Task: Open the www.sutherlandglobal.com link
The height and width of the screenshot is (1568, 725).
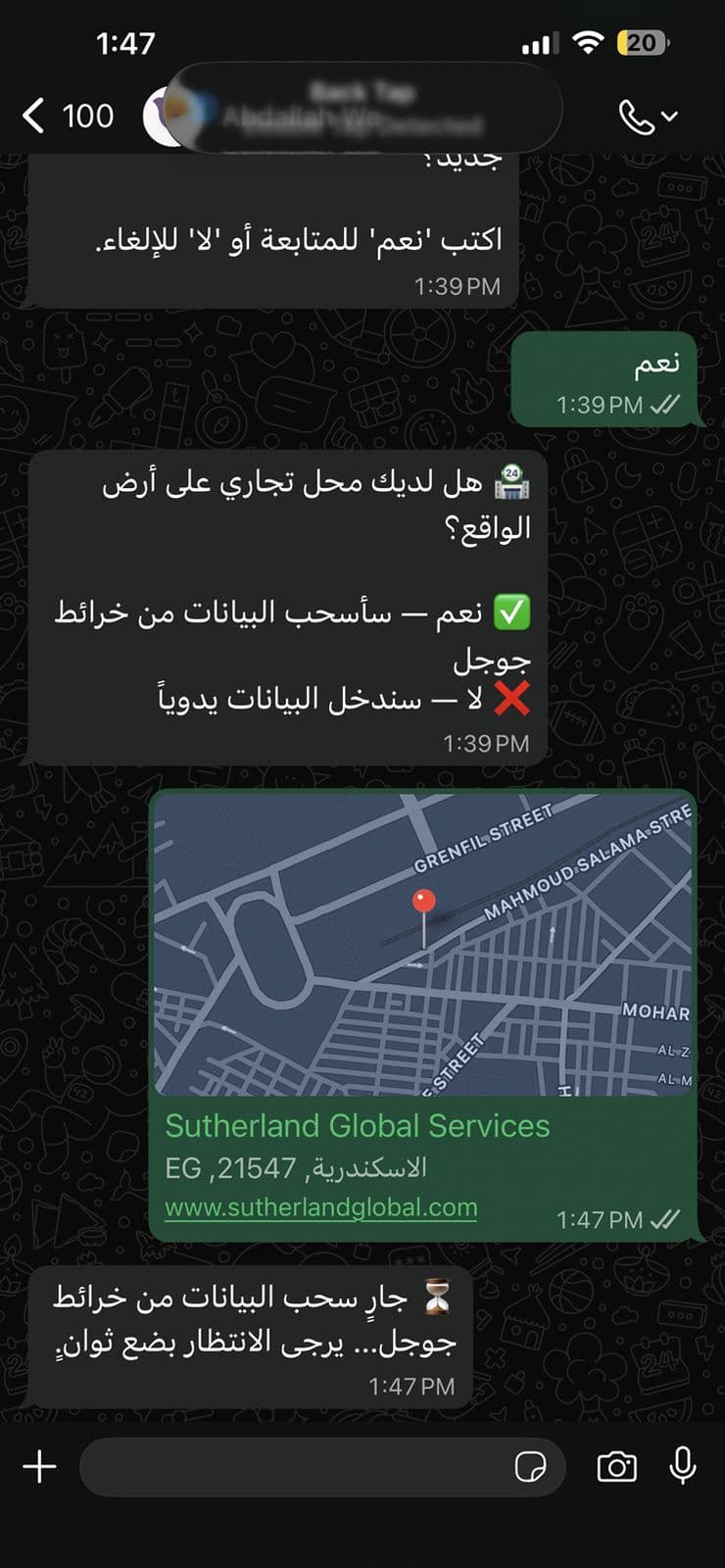Action: [321, 1207]
